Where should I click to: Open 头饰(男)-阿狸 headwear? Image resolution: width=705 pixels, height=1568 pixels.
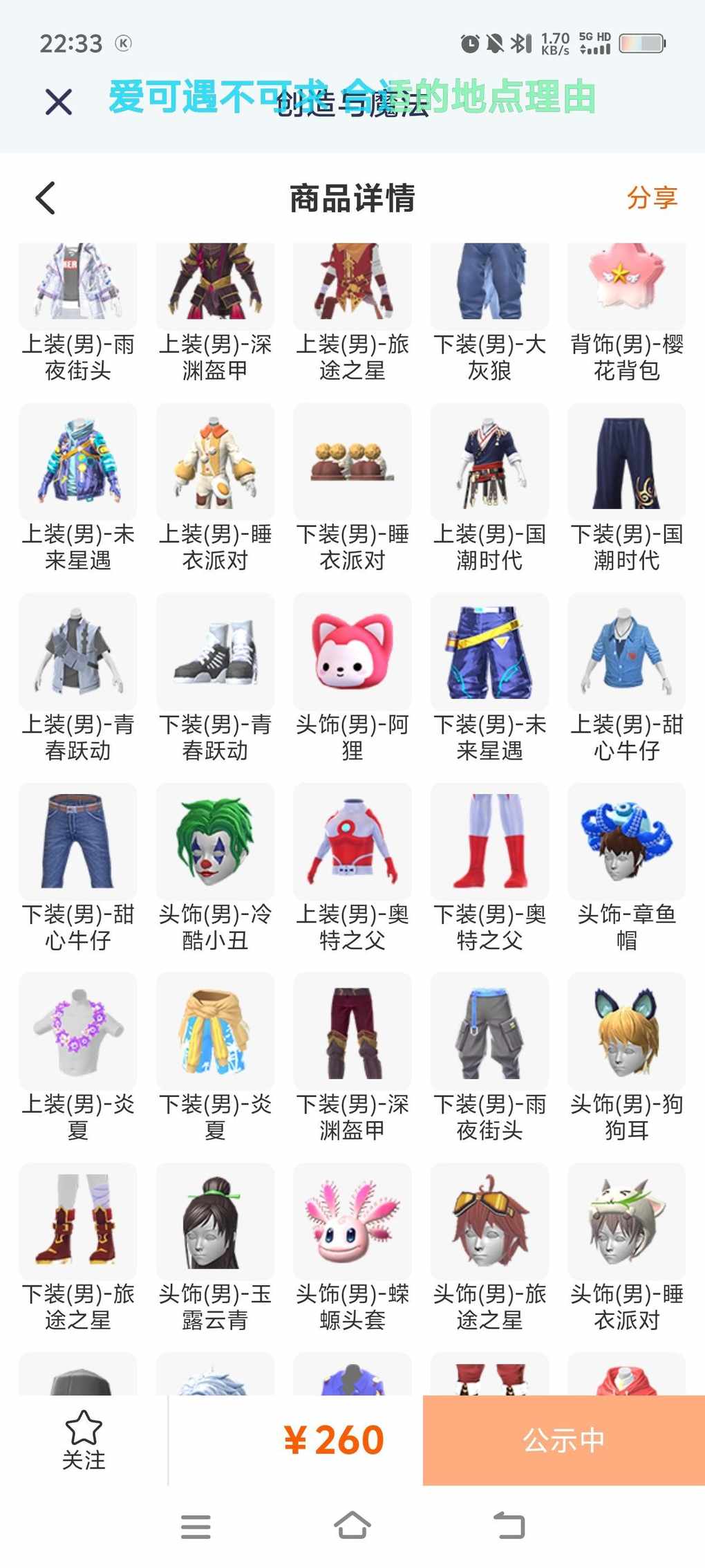352,652
